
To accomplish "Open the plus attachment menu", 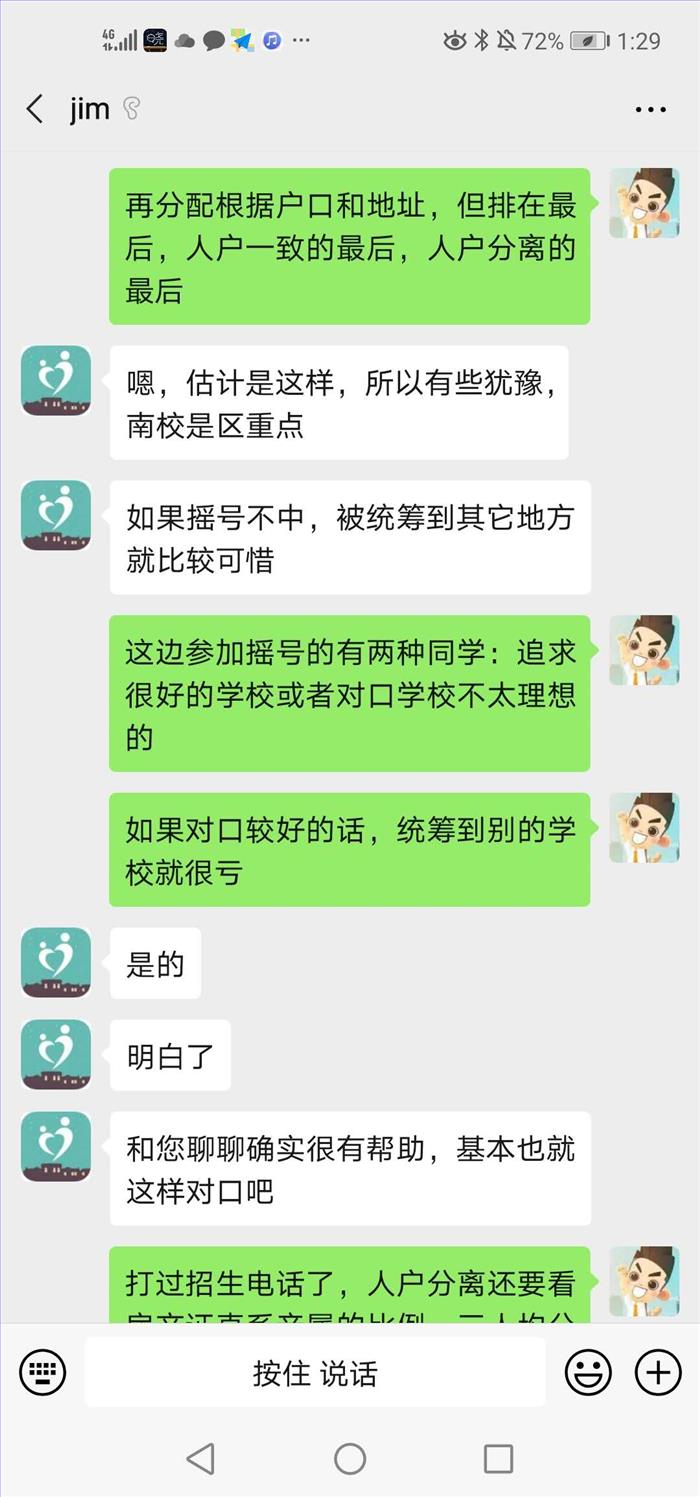I will (x=658, y=1372).
